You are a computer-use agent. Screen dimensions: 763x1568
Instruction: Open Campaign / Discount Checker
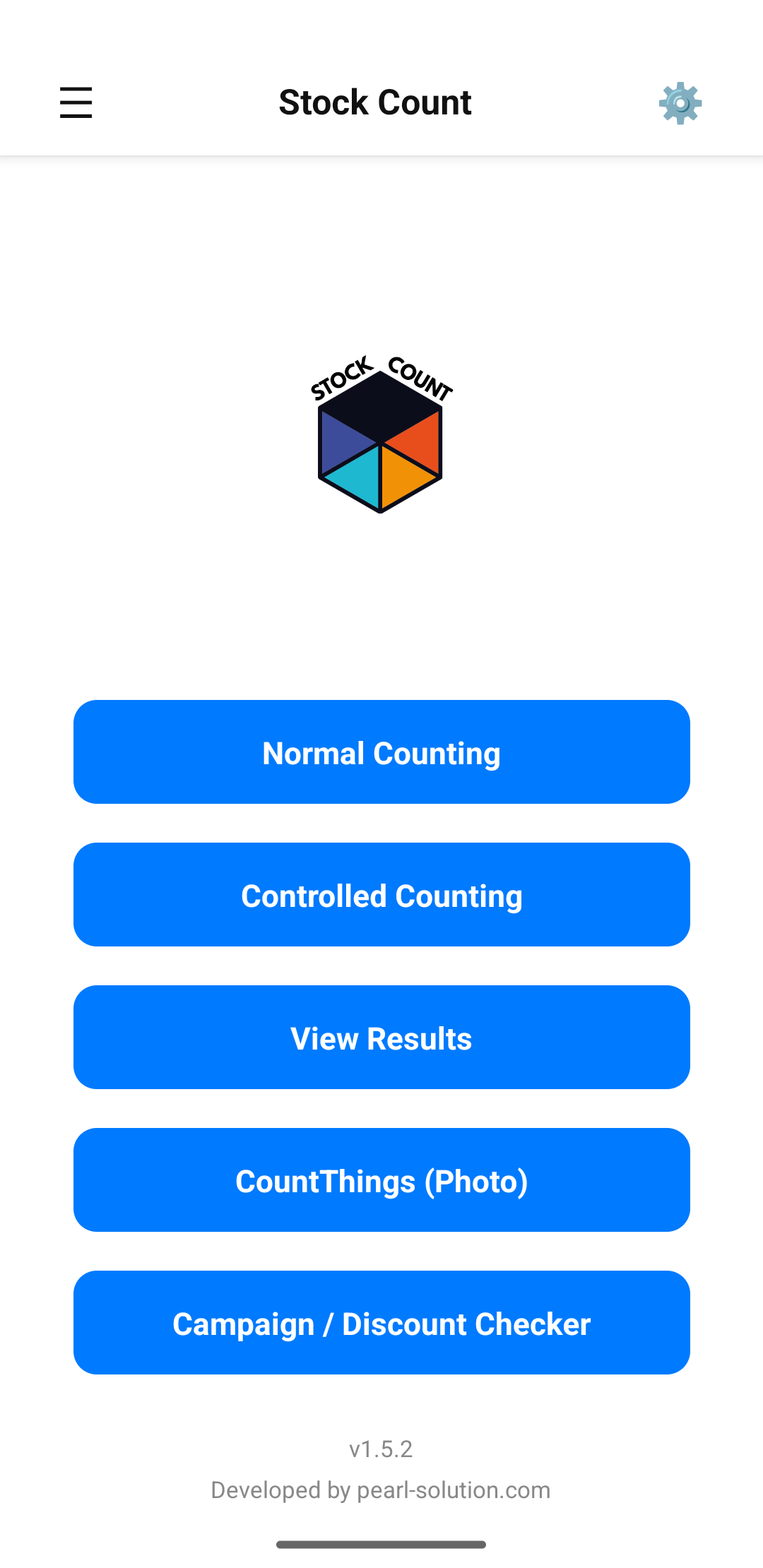381,1323
